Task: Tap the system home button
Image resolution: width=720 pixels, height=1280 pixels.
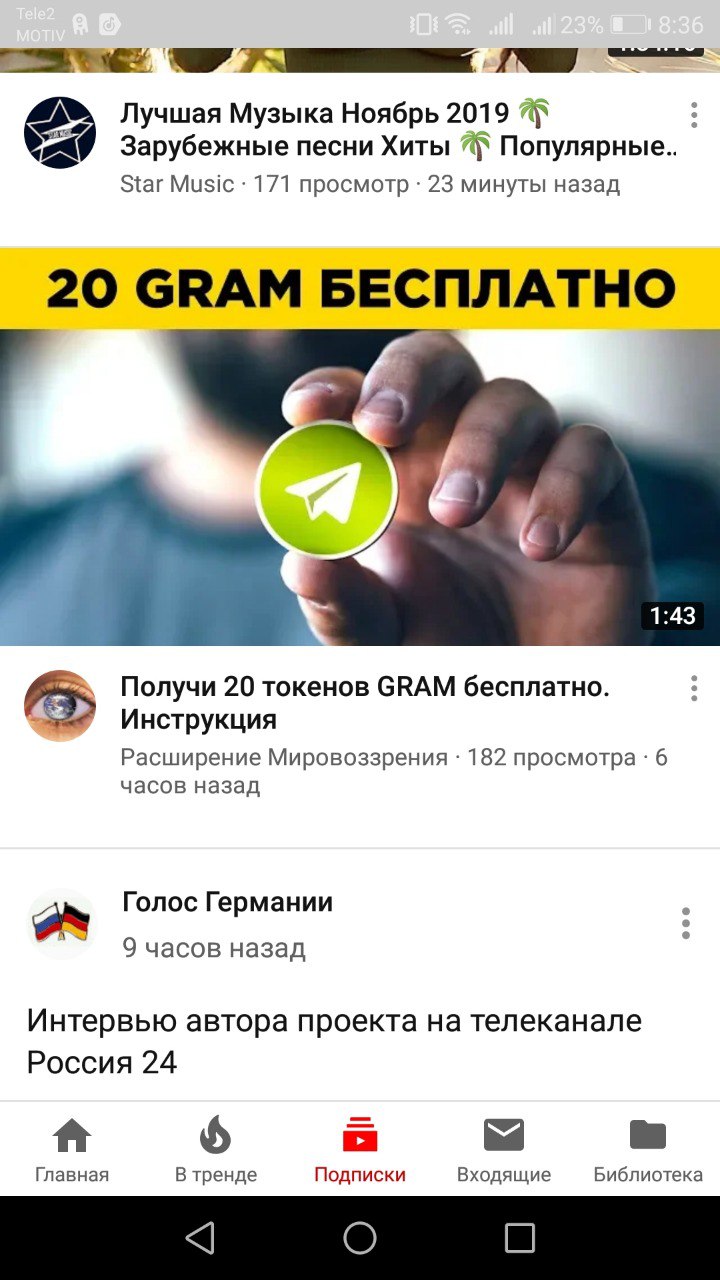Action: click(360, 1238)
